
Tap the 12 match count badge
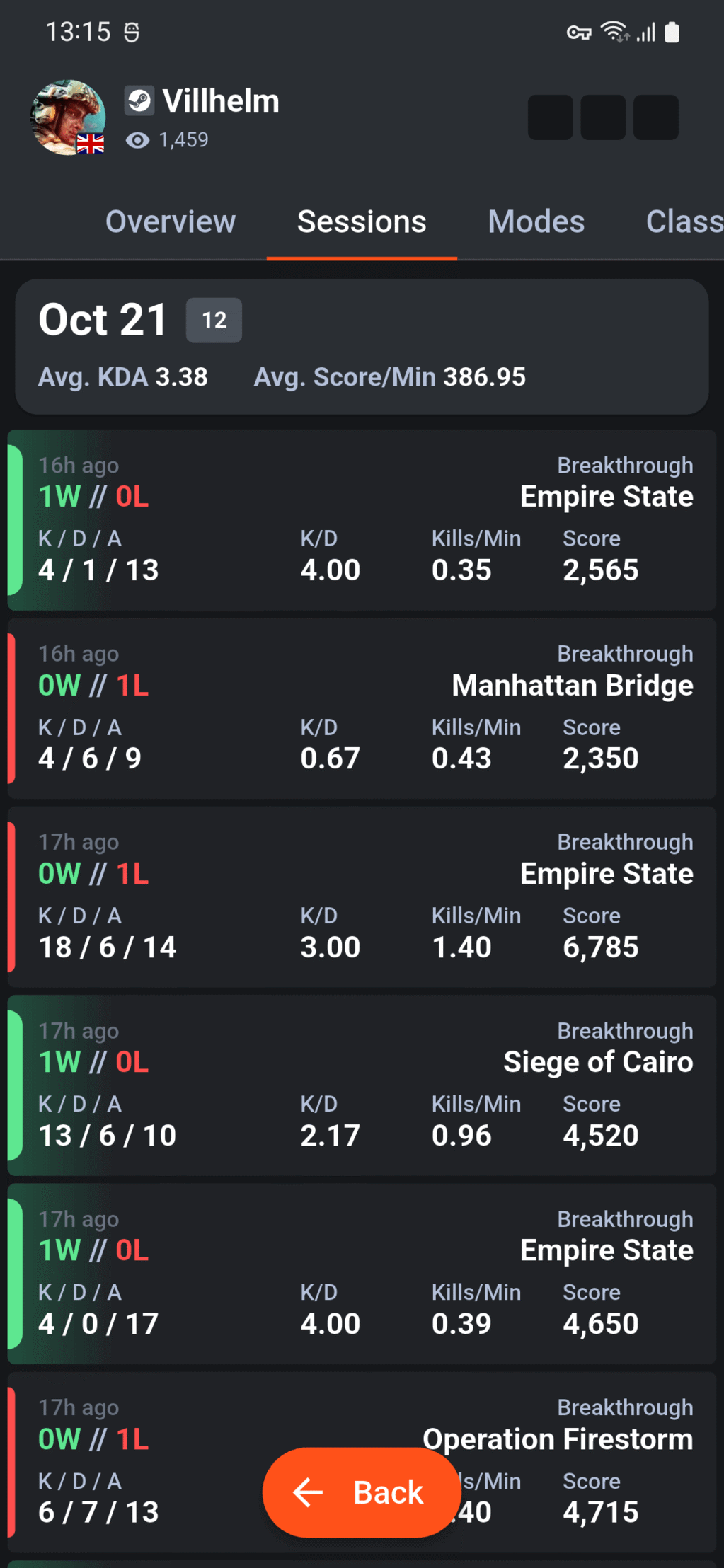pos(213,320)
